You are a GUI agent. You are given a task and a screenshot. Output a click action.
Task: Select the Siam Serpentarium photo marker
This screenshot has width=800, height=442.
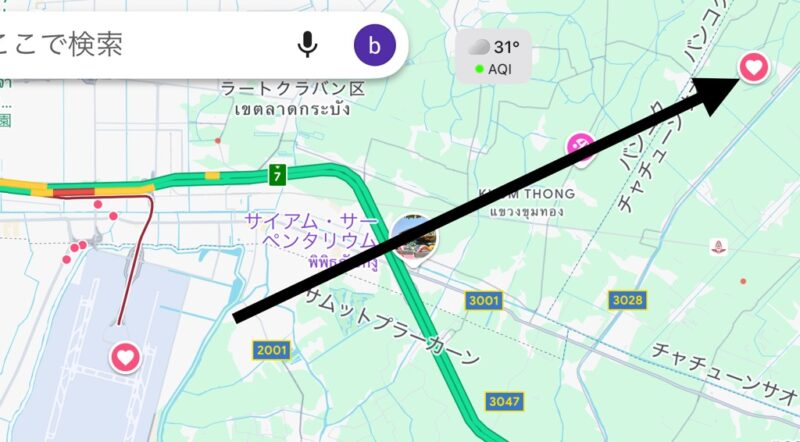[x=414, y=238]
